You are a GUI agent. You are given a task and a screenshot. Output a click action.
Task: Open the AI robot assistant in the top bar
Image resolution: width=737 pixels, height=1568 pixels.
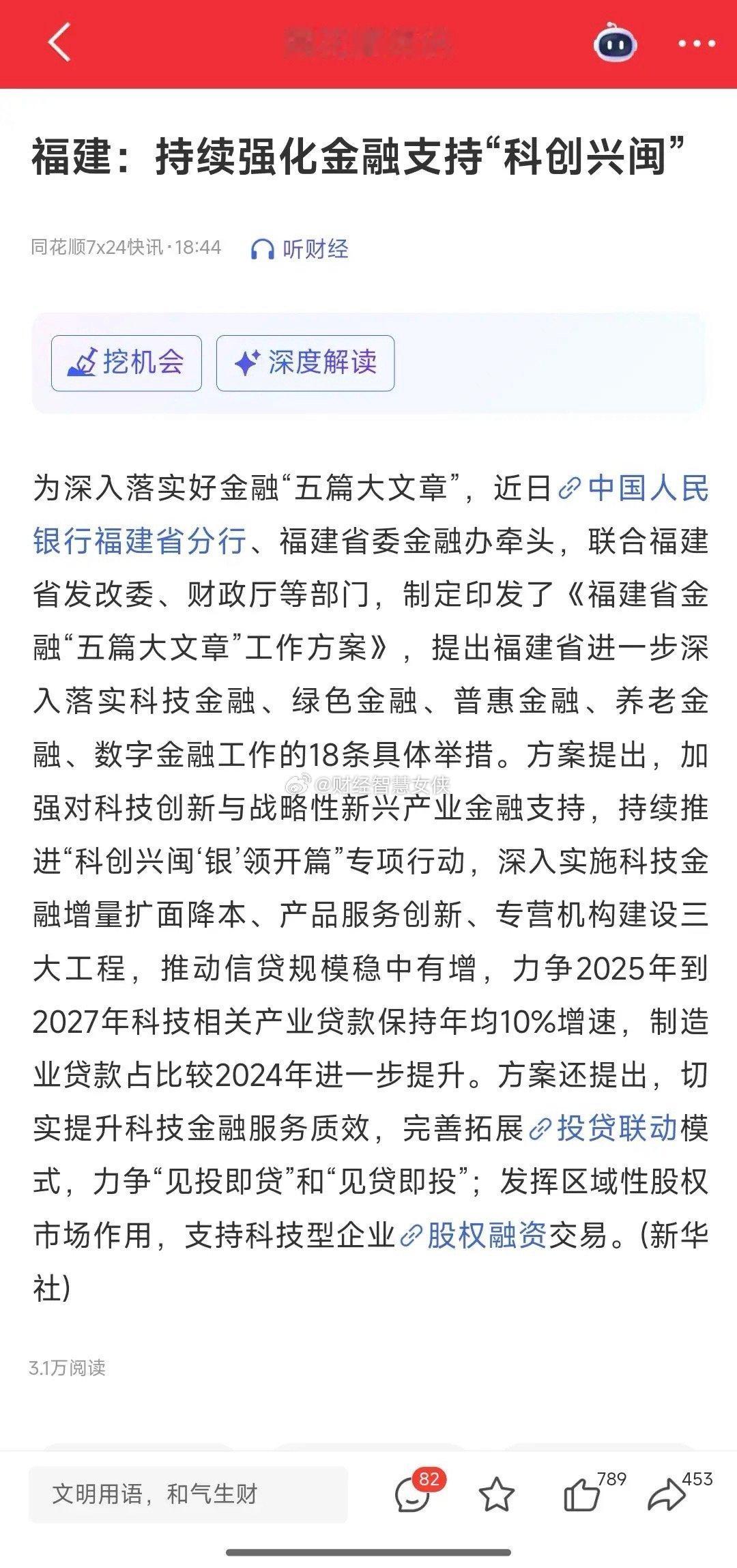point(615,43)
